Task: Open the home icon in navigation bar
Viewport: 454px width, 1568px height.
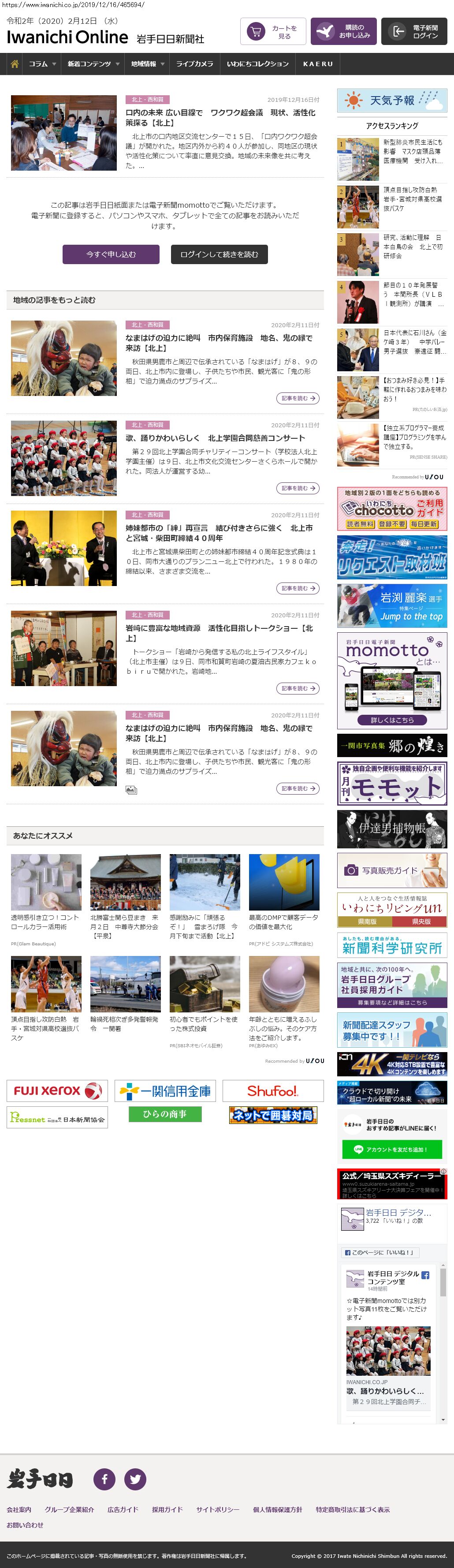Action: pyautogui.click(x=15, y=64)
